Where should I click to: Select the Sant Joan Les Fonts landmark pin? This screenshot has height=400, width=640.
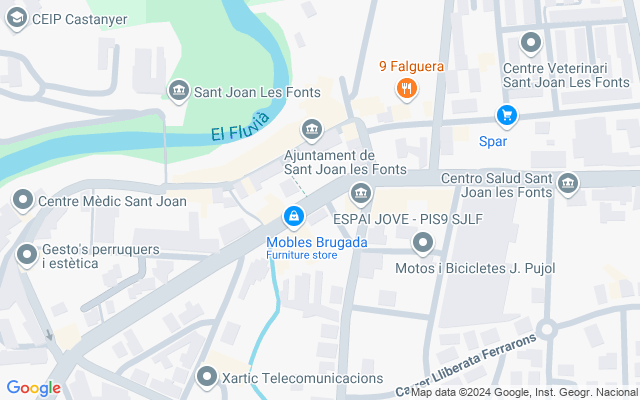179,92
